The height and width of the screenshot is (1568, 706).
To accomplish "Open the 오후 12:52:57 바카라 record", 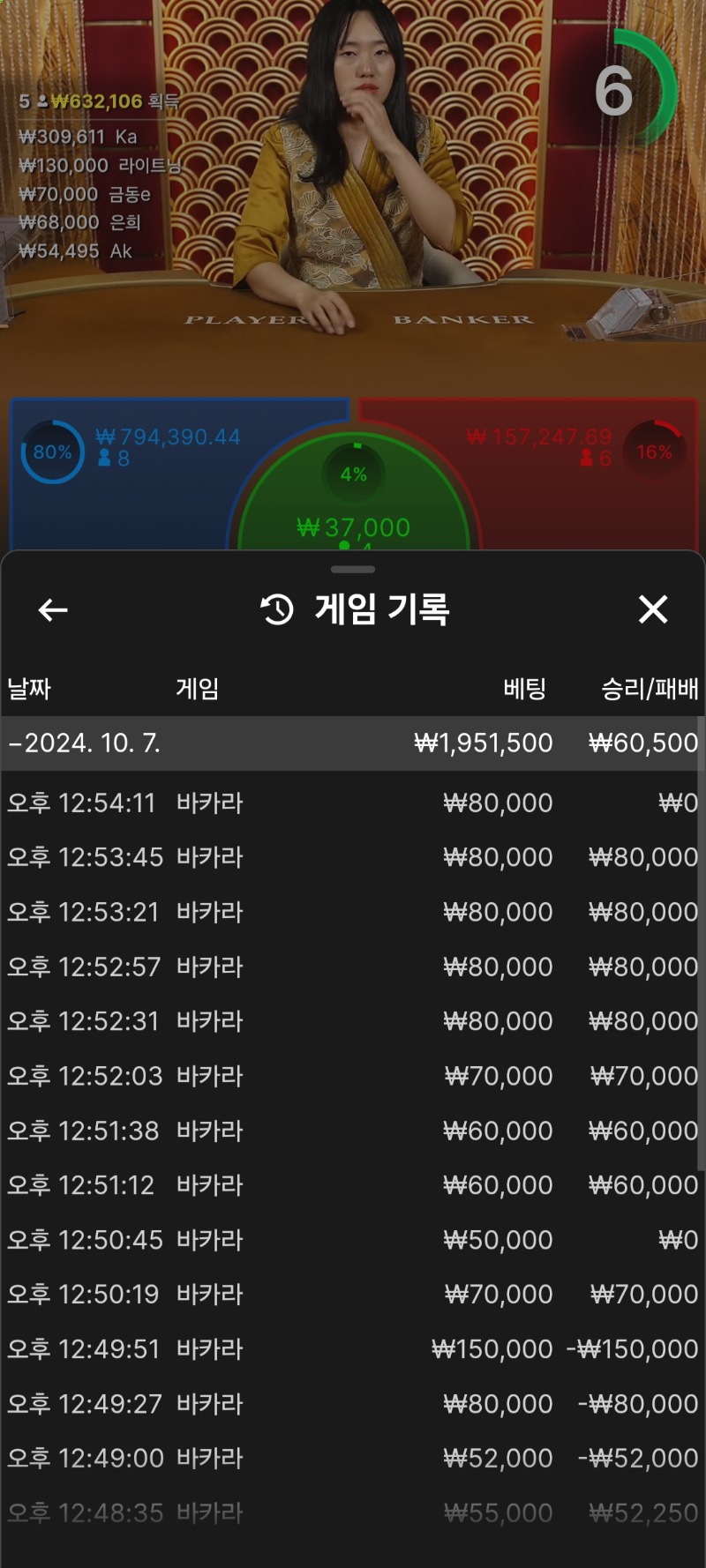I will [x=351, y=967].
